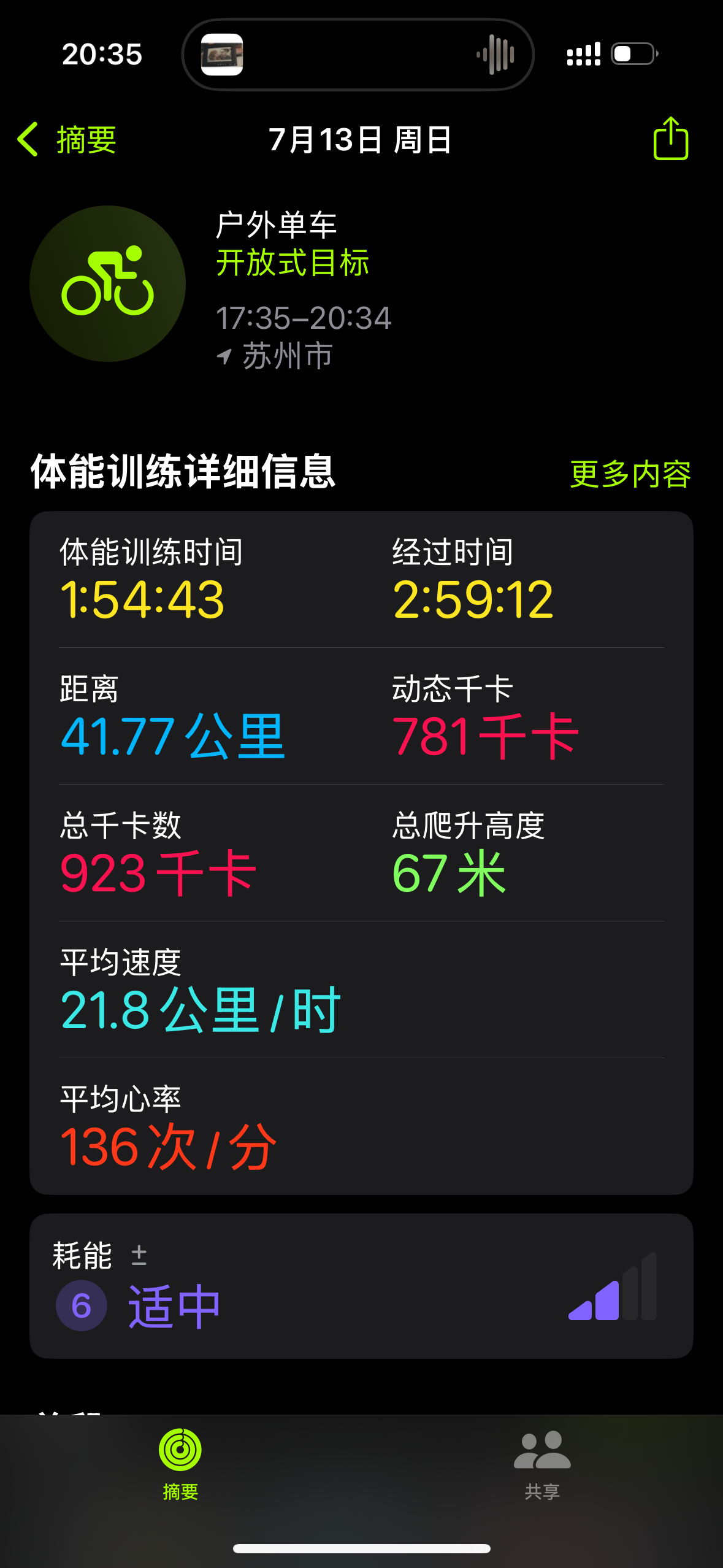Viewport: 723px width, 1568px height.
Task: Open the workout details stats card
Action: point(361,853)
